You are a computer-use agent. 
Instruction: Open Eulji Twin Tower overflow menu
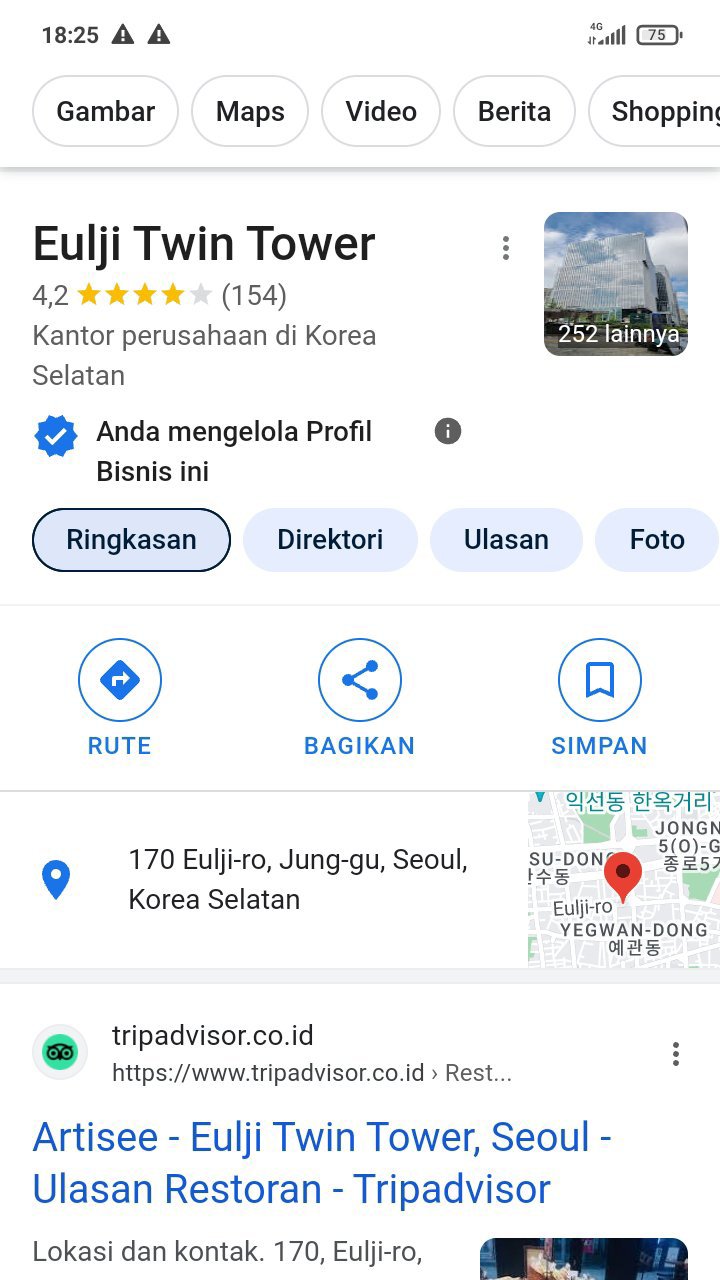click(506, 247)
